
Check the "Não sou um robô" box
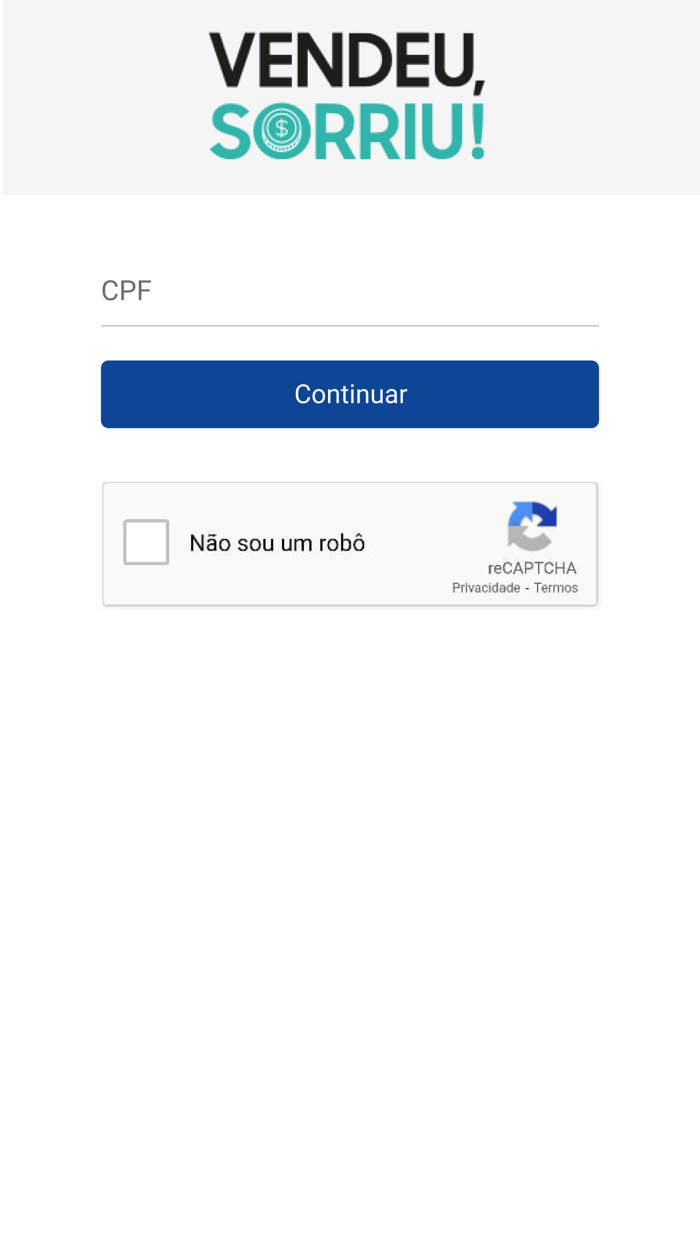point(146,543)
